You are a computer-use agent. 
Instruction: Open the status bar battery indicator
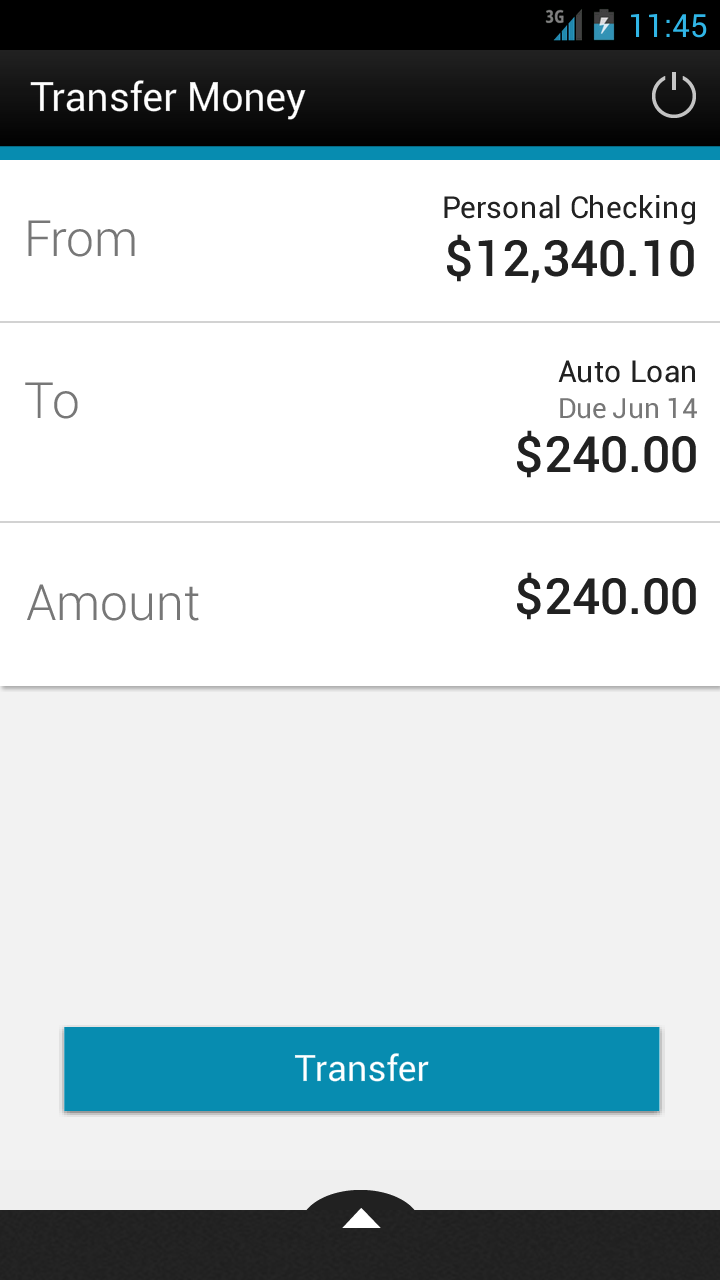pyautogui.click(x=604, y=24)
